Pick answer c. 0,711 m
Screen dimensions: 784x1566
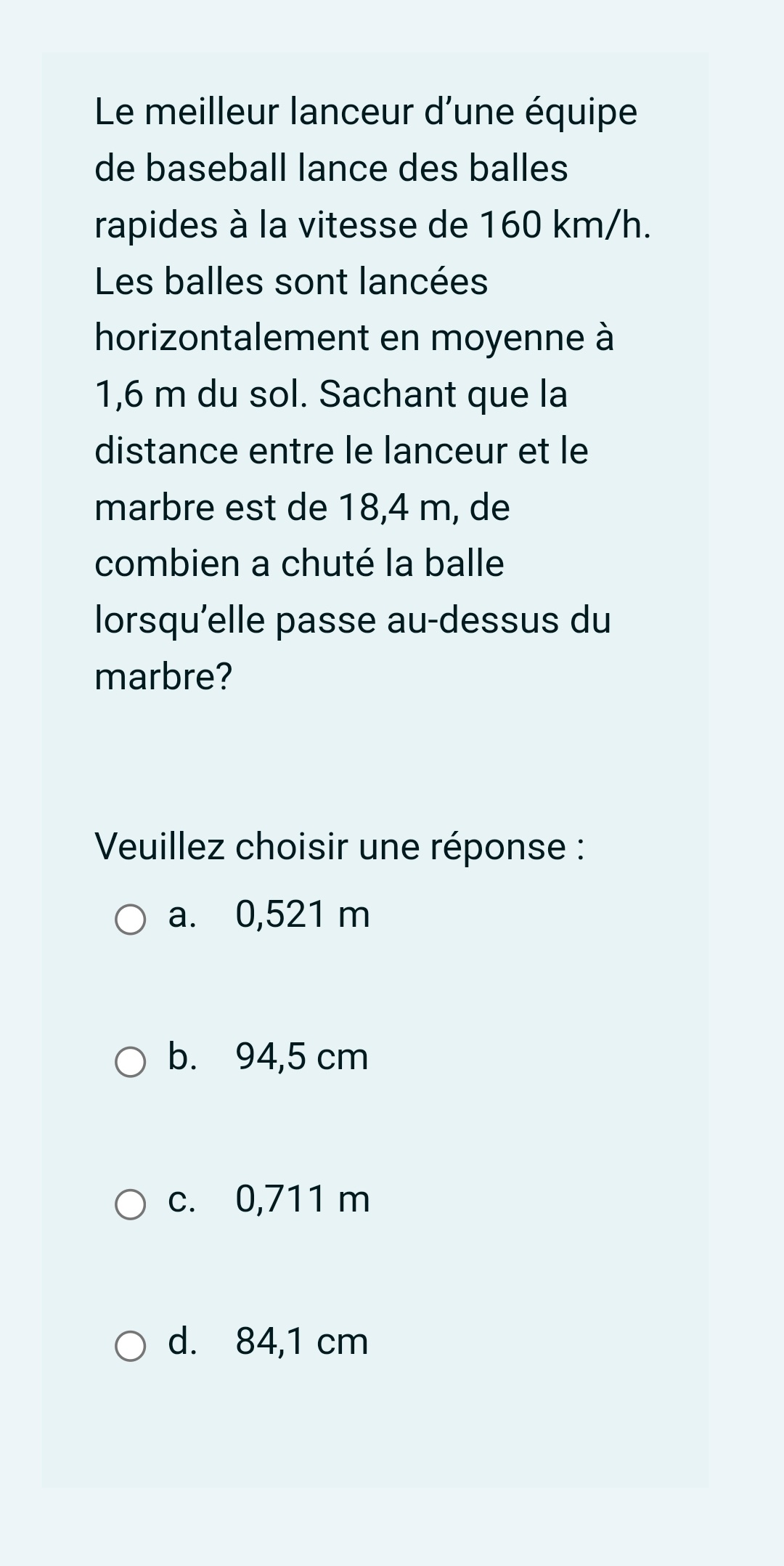coord(131,1204)
